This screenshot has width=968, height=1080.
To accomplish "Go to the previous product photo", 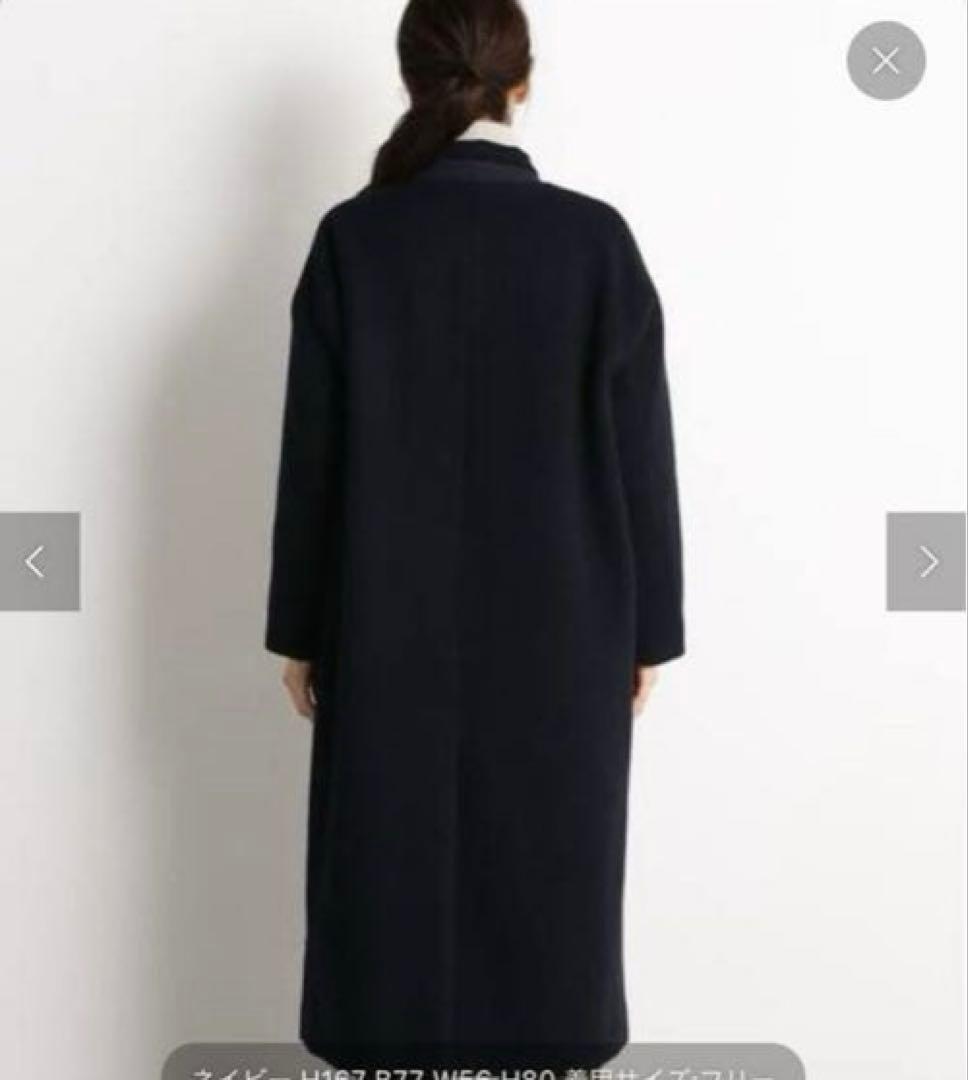I will (x=39, y=561).
